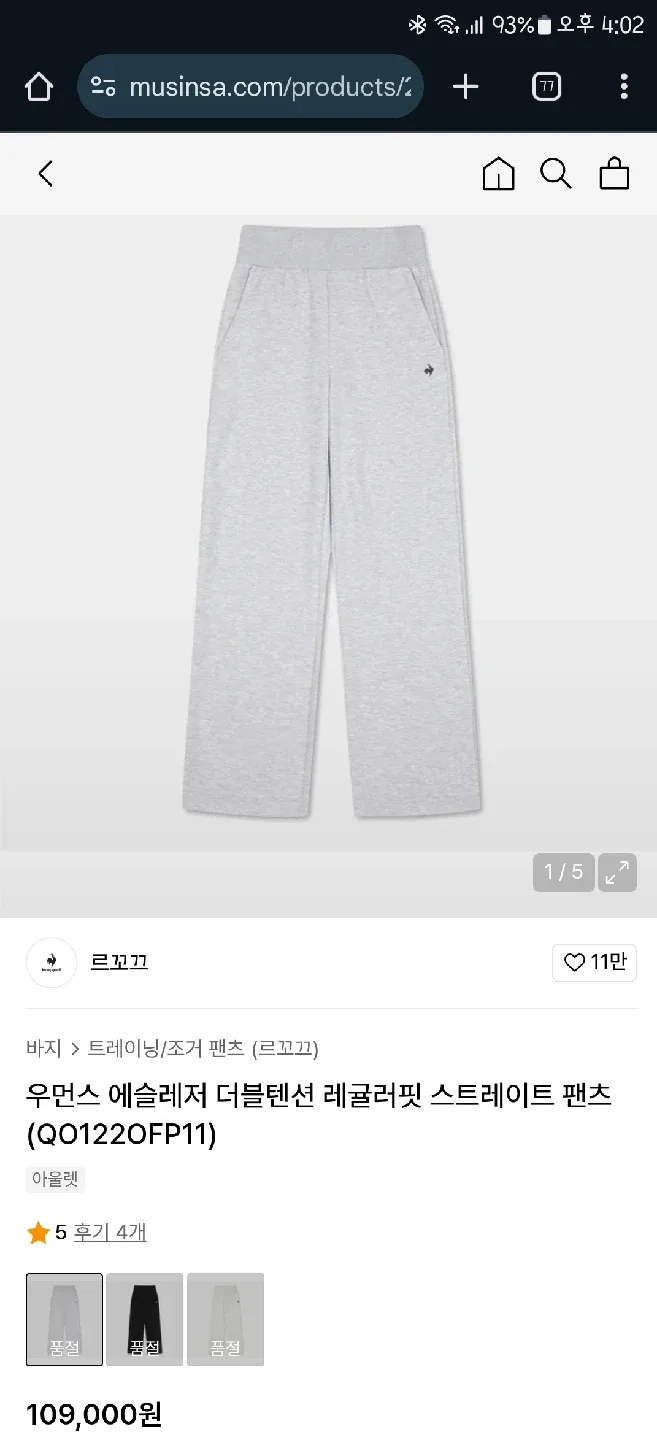This screenshot has height=1440, width=657.
Task: Open the 트레이닝/조거 팬츠 category link
Action: pos(166,1048)
